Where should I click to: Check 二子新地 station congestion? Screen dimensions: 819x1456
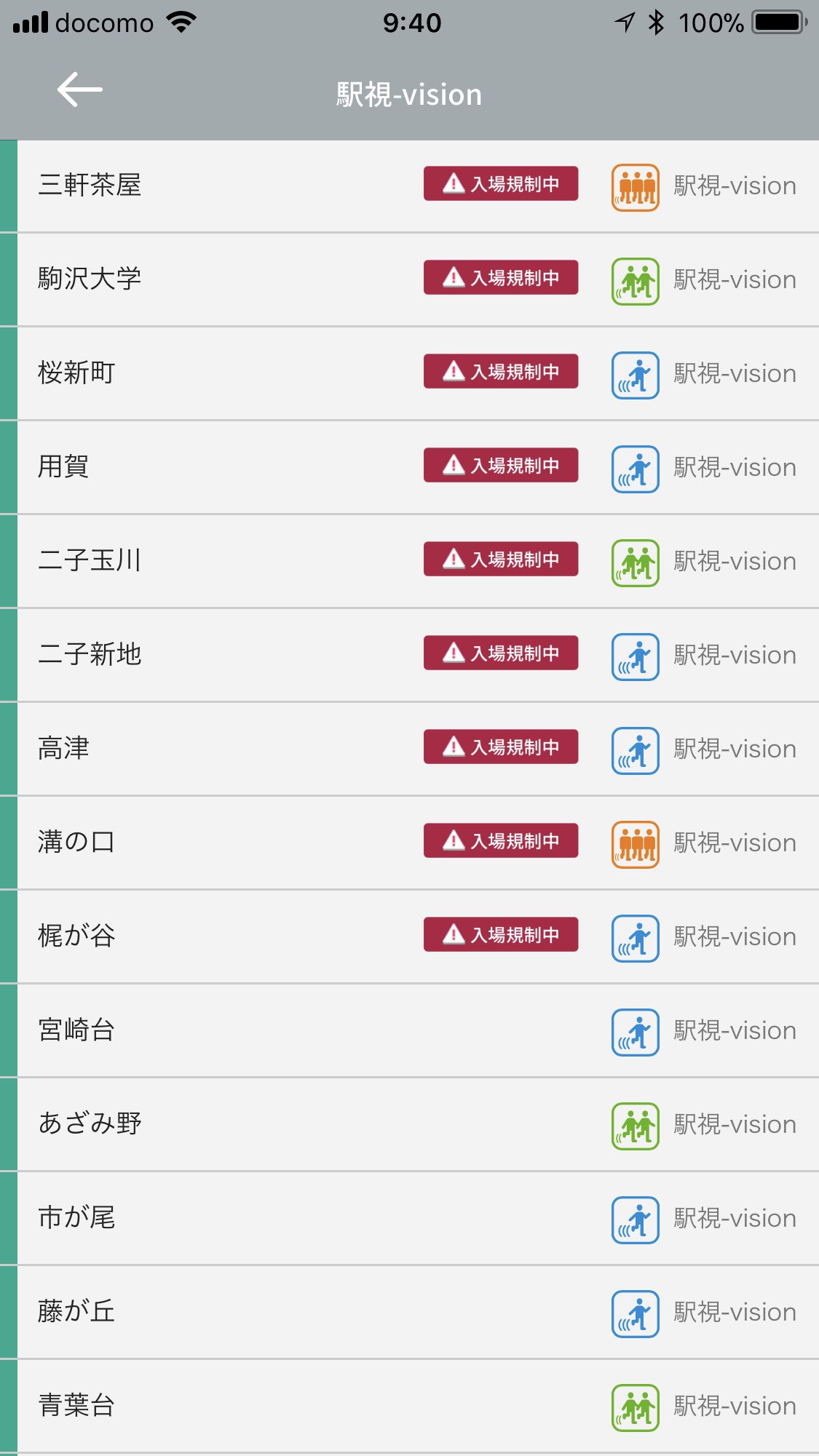pos(409,656)
